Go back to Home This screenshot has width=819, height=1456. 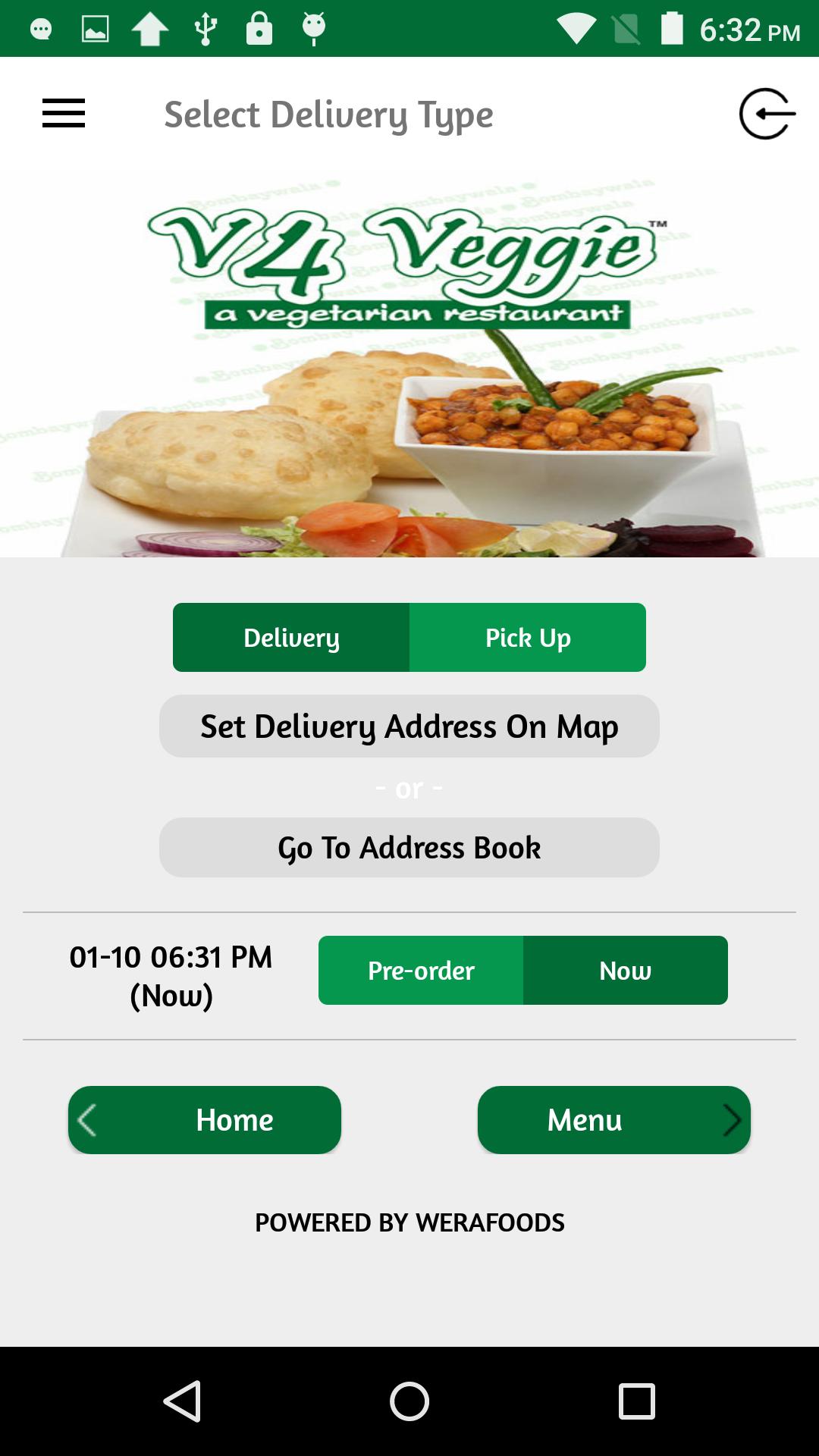205,1120
